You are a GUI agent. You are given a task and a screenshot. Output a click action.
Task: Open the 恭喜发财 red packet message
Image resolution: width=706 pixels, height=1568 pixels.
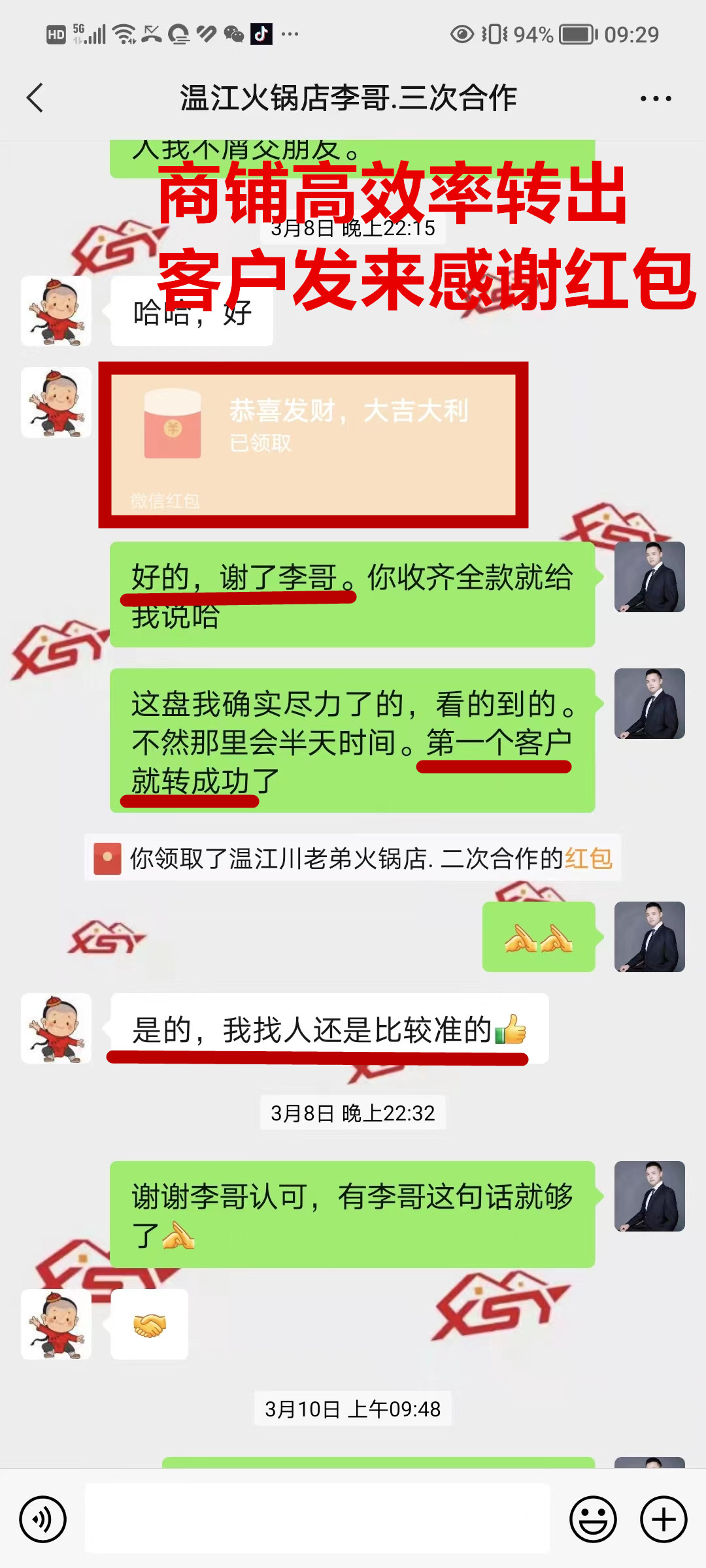[313, 444]
